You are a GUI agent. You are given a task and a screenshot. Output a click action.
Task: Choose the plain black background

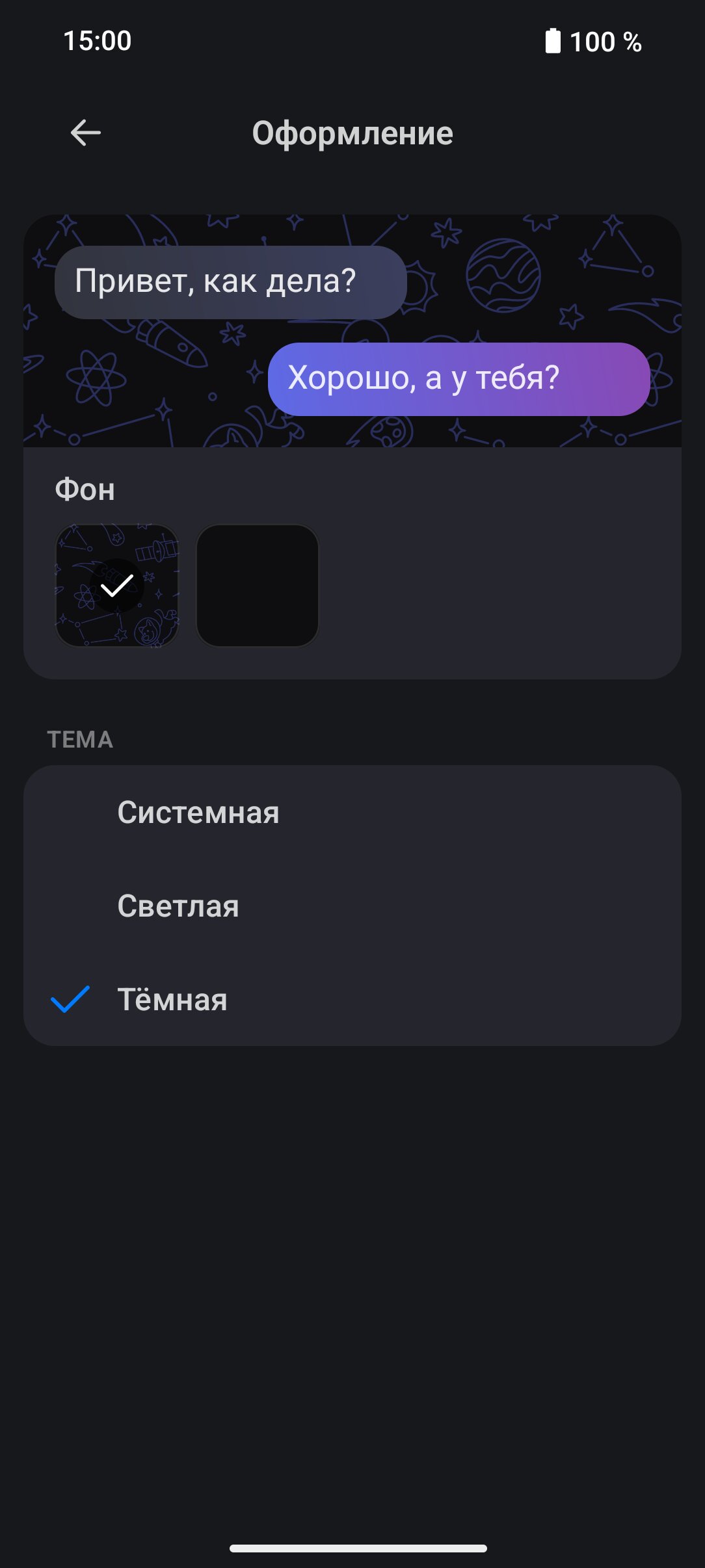[x=258, y=586]
